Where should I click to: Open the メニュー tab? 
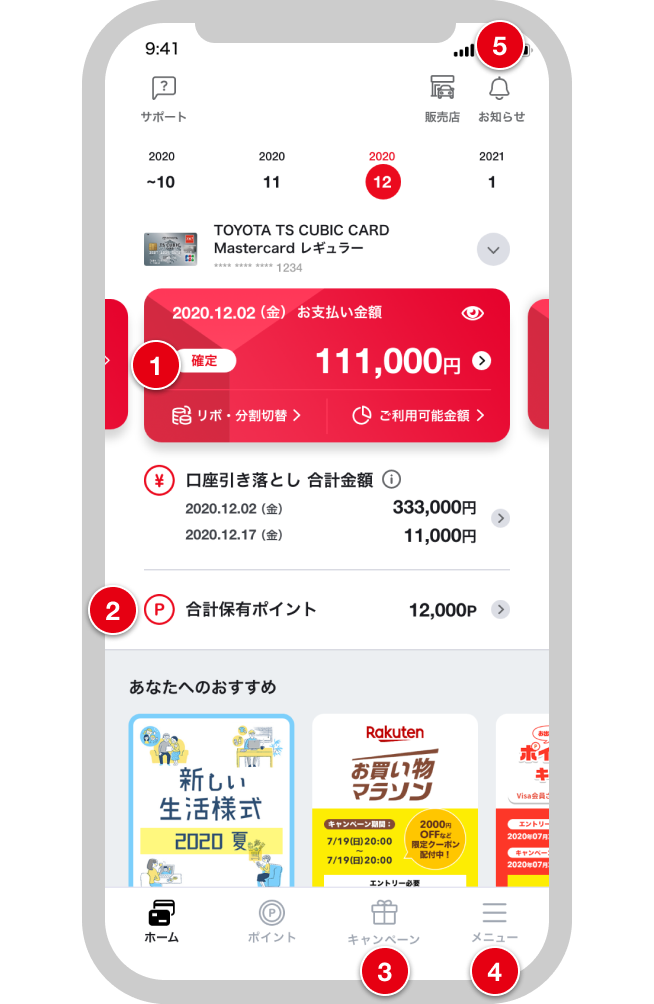pyautogui.click(x=494, y=922)
